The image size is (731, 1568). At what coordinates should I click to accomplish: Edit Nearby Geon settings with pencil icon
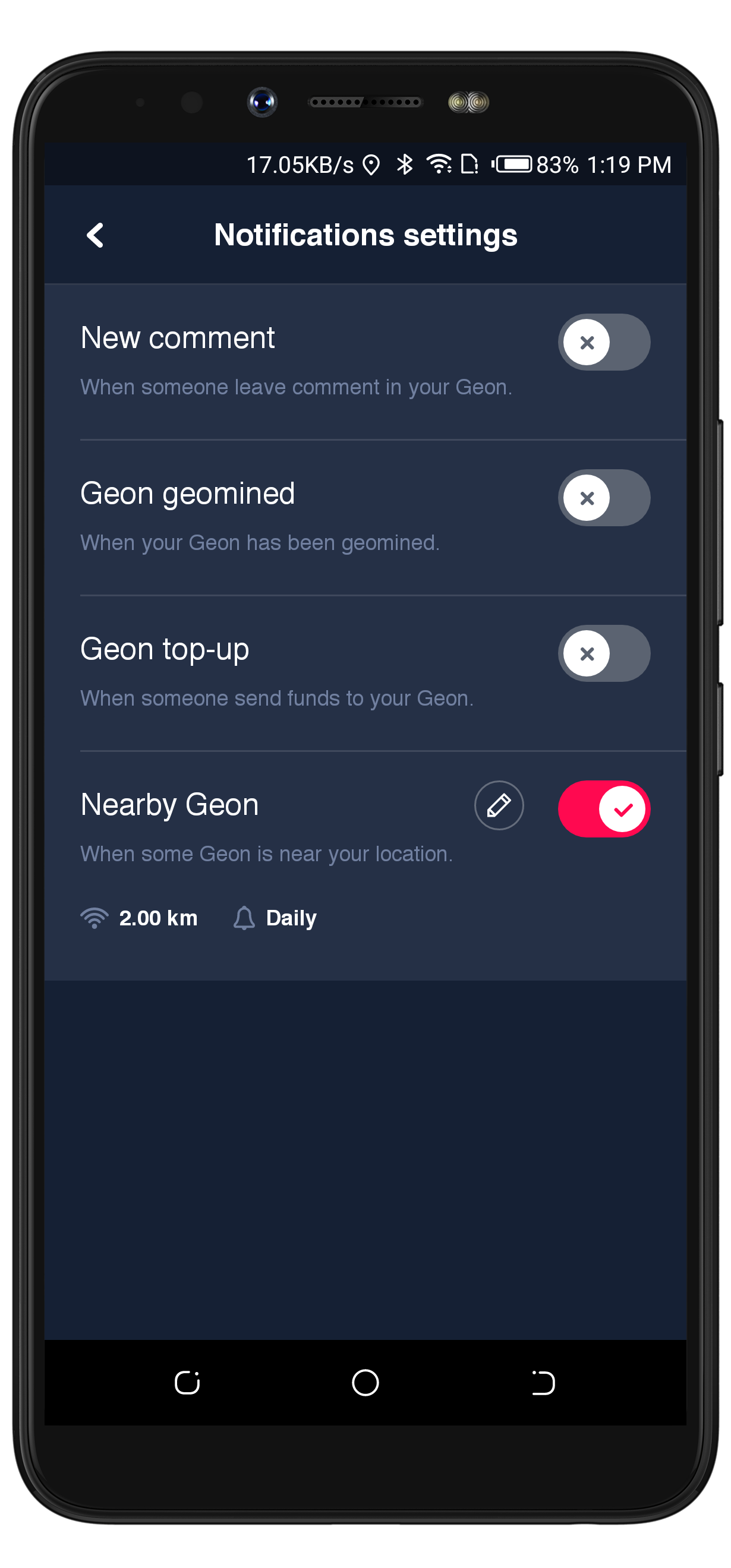coord(499,805)
